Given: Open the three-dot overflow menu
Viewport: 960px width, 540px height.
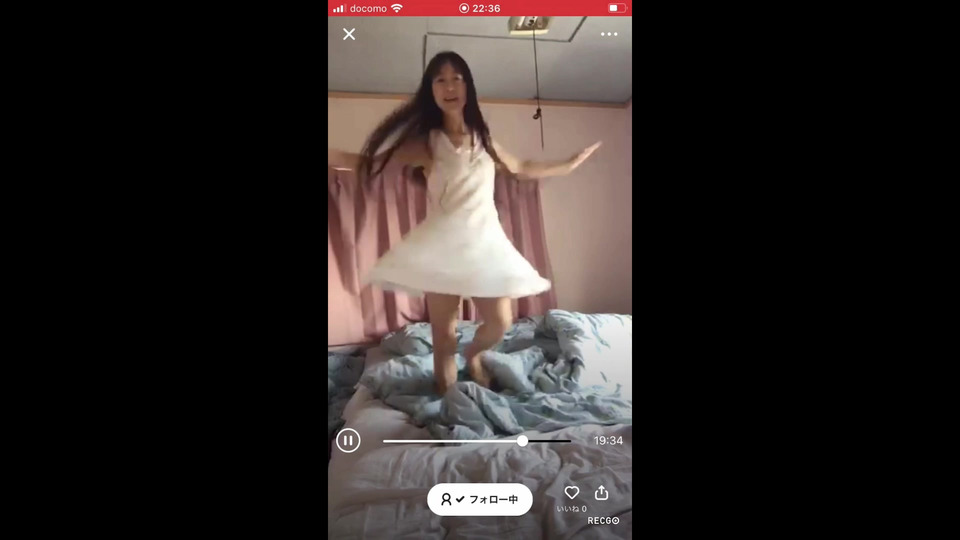Looking at the screenshot, I should [609, 34].
